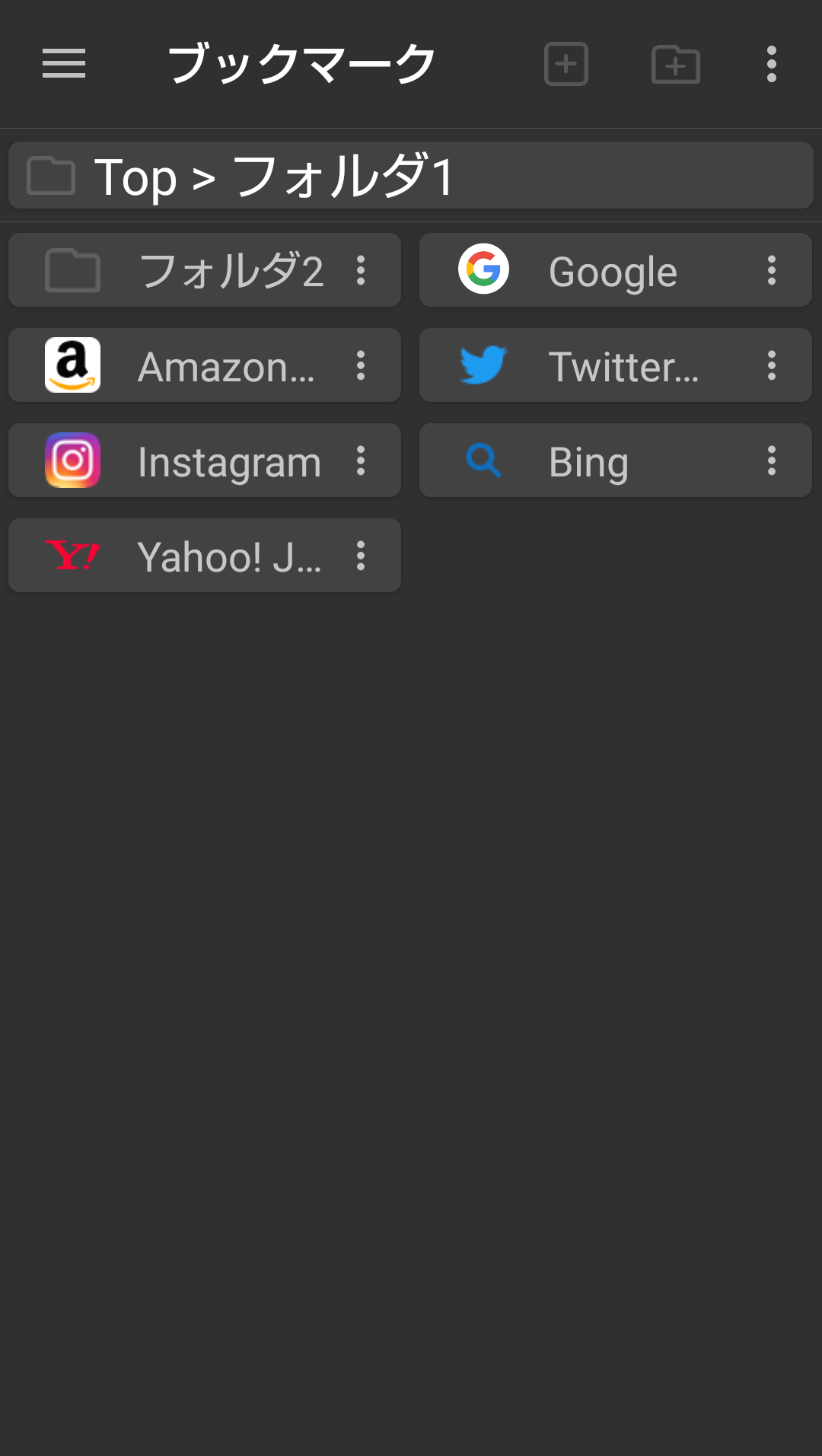Open the Google bookmark
This screenshot has height=1456, width=822.
594,270
